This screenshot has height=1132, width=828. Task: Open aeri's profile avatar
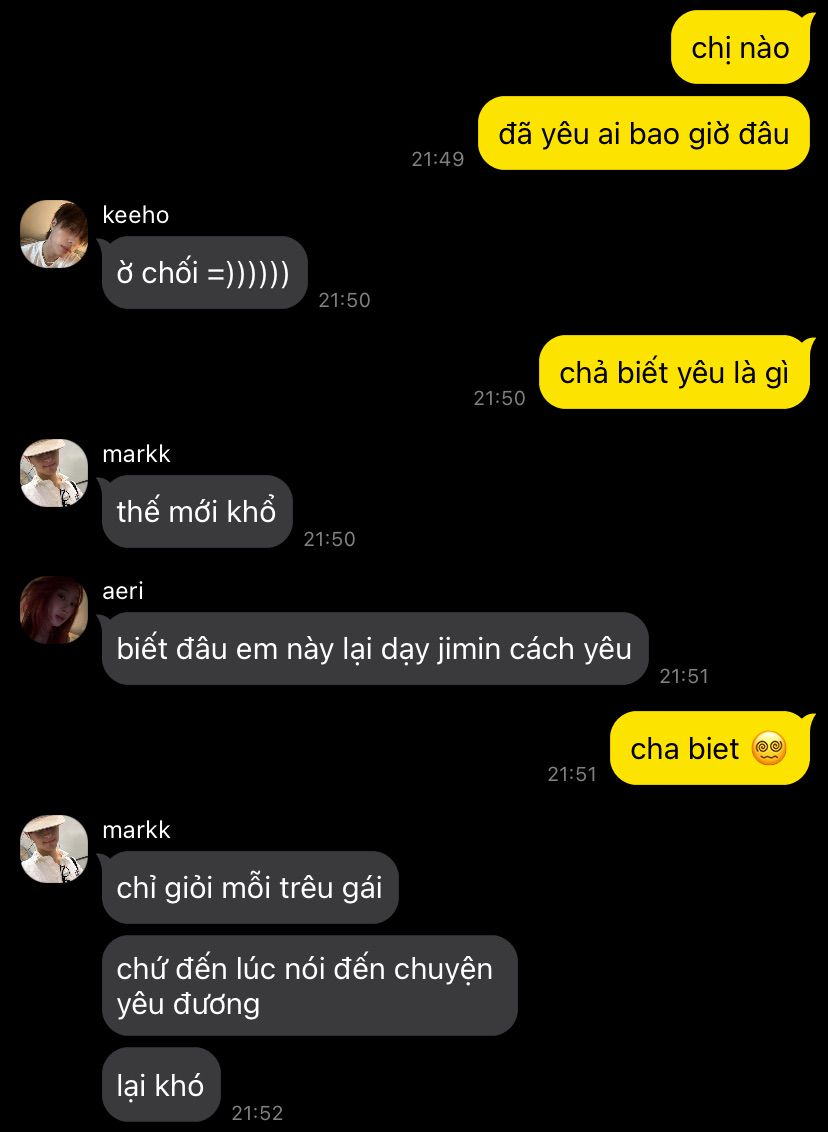[54, 610]
